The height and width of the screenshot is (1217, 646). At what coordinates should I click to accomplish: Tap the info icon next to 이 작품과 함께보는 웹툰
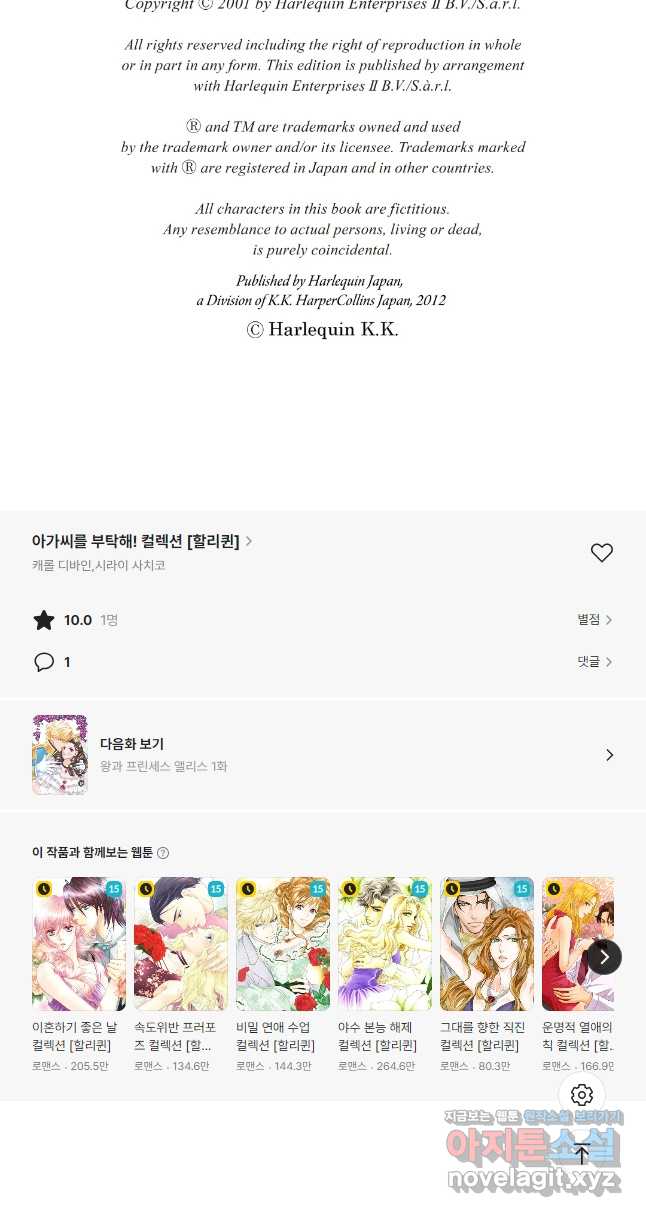(163, 853)
